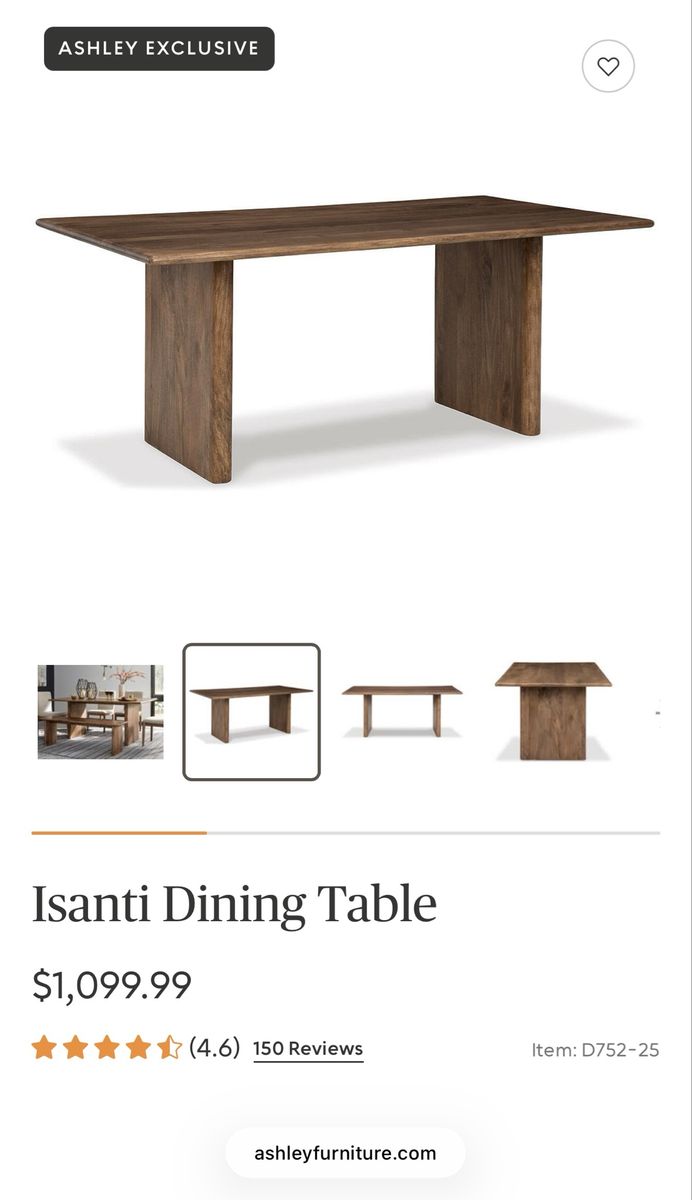
Task: View the dining room scene thumbnail
Action: coord(100,712)
